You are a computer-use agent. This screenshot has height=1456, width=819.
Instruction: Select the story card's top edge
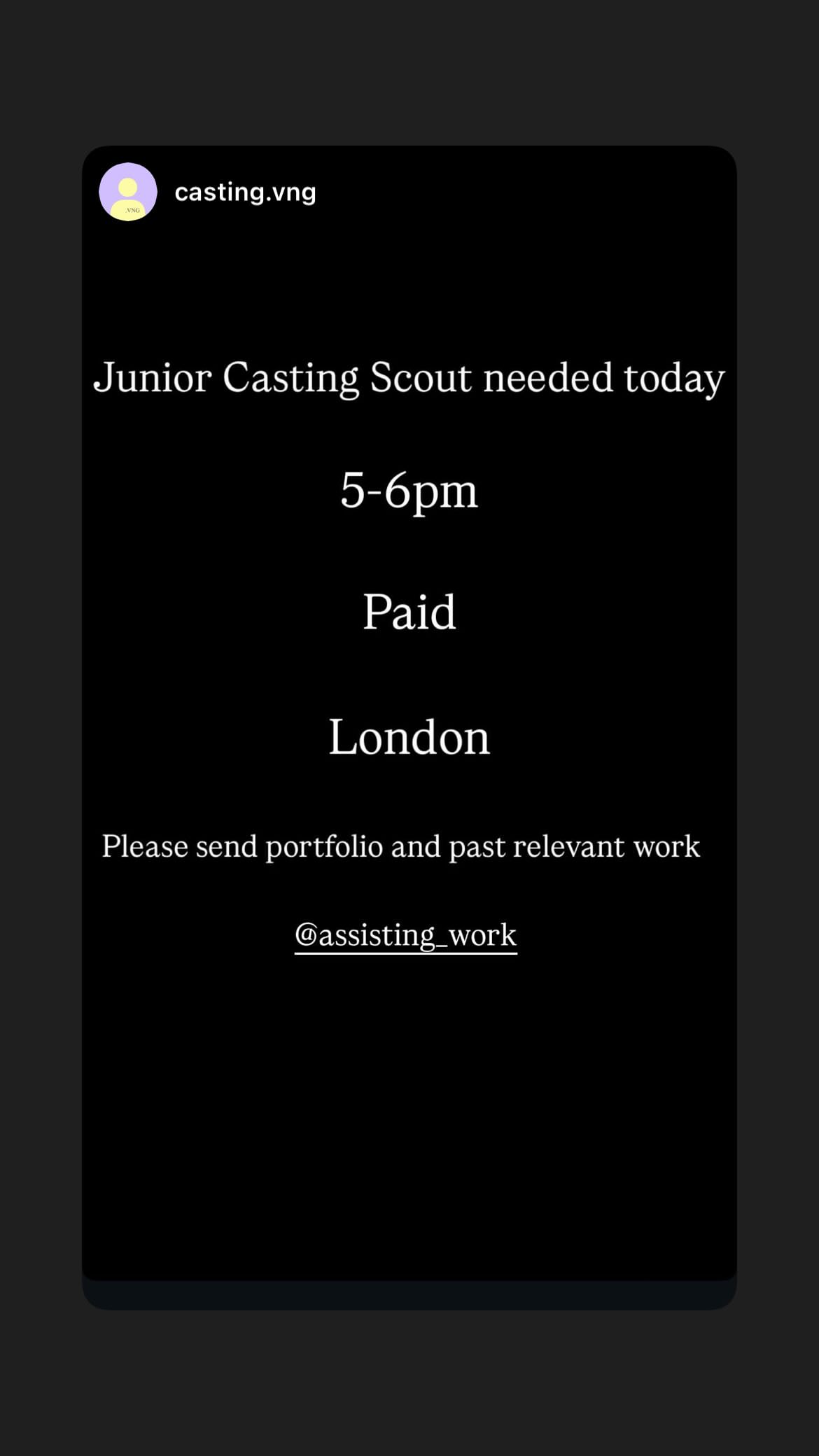409,150
